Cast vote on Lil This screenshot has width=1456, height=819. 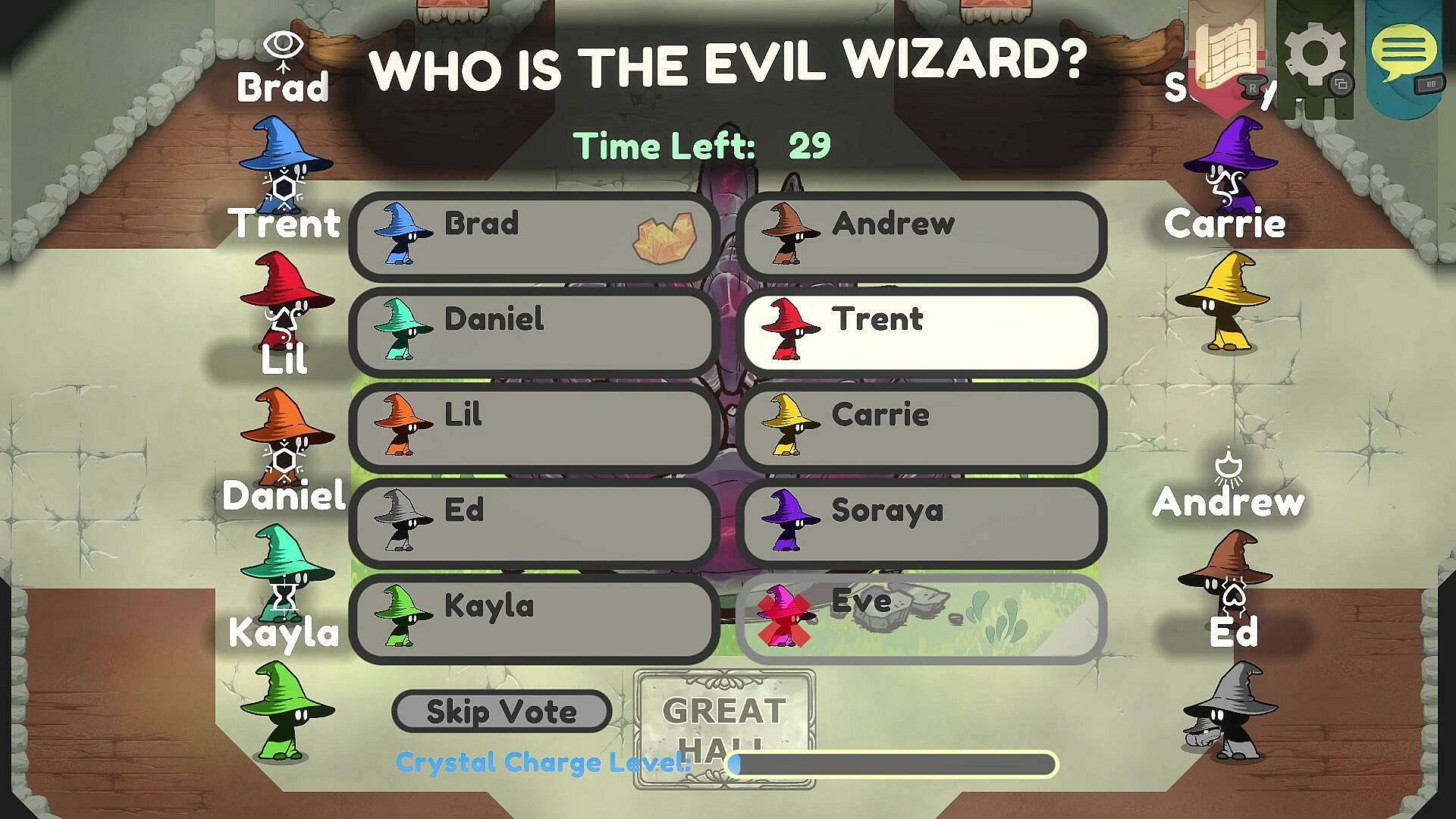point(534,427)
